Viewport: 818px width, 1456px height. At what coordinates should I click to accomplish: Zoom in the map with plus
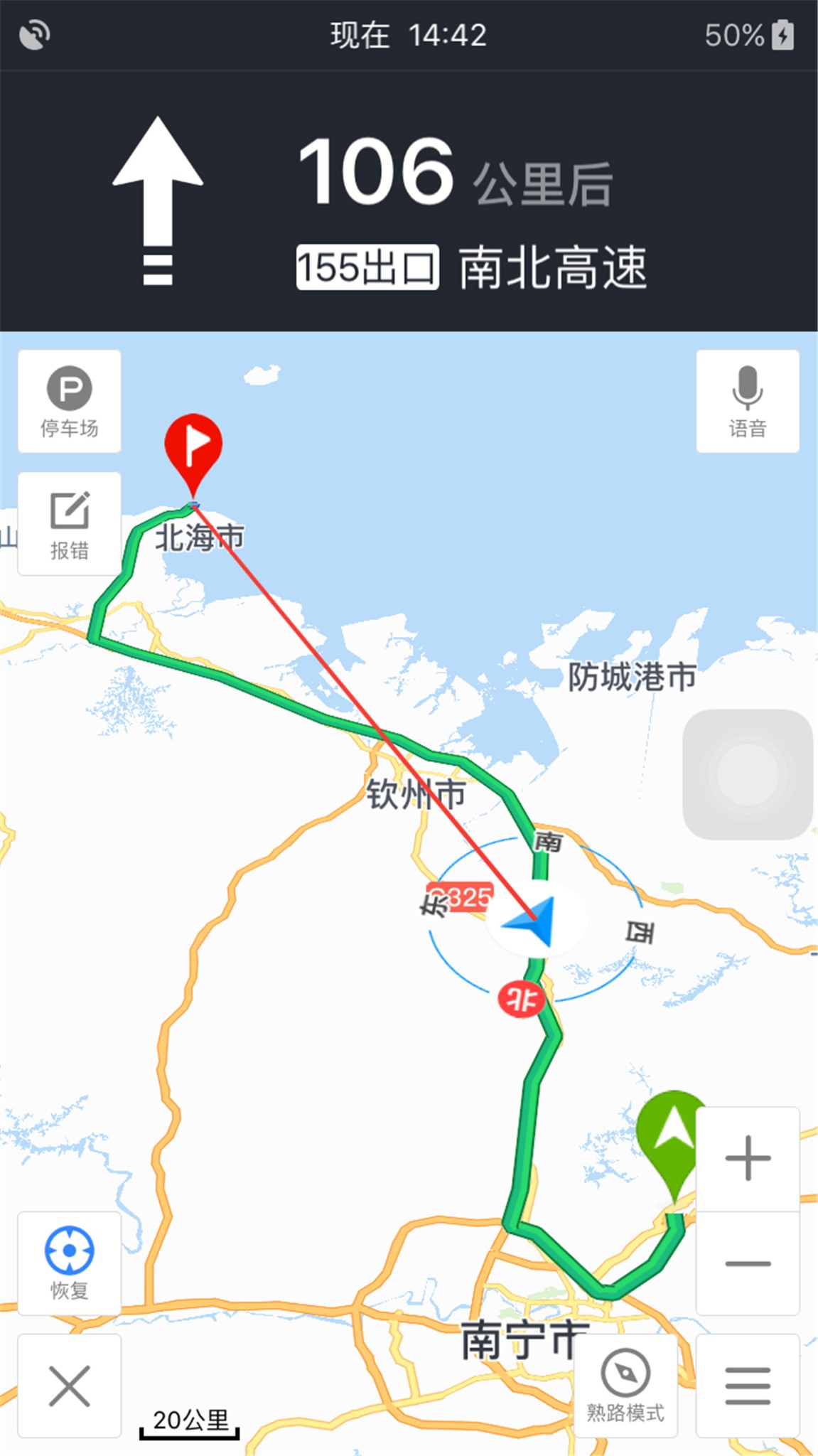(748, 1159)
